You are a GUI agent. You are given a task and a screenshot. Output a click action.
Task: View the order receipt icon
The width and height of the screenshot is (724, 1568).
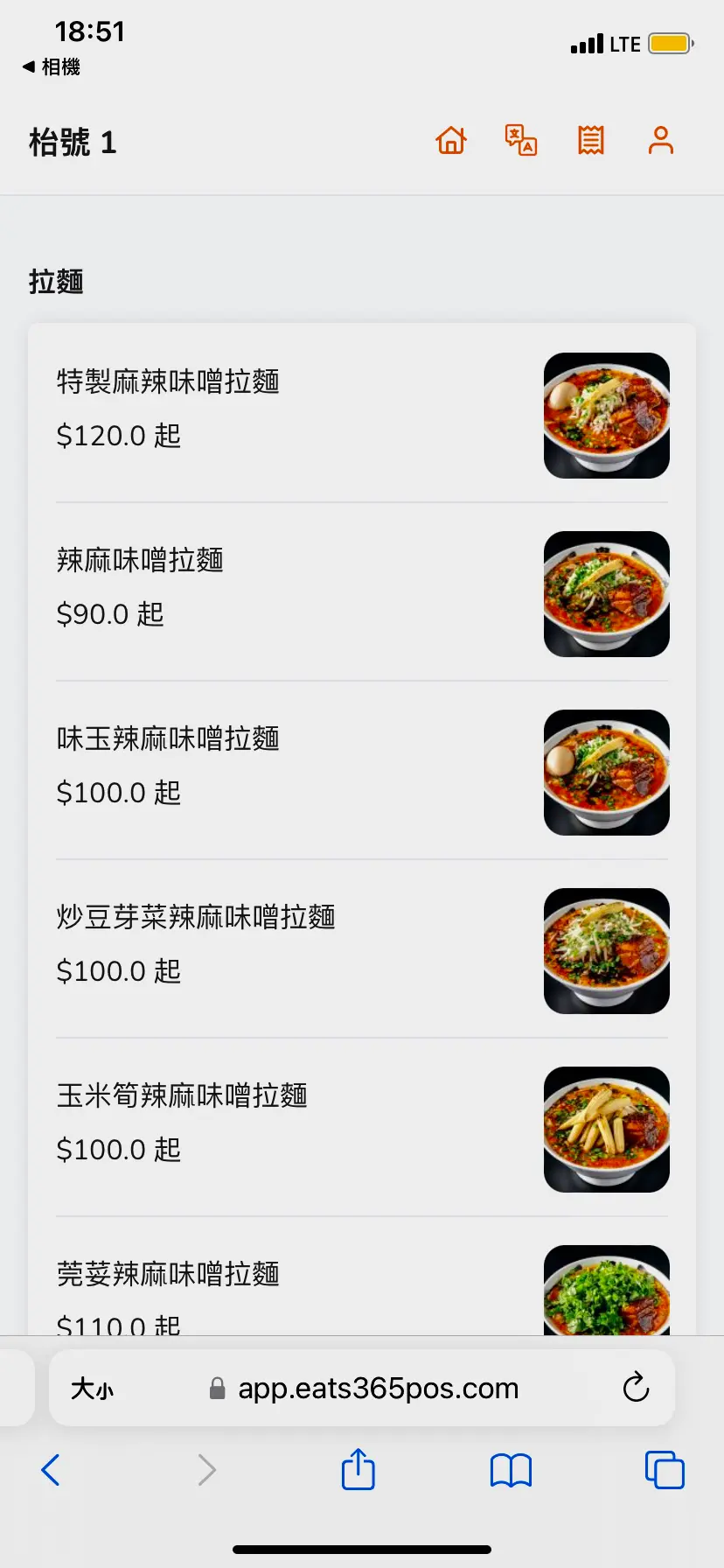click(591, 140)
